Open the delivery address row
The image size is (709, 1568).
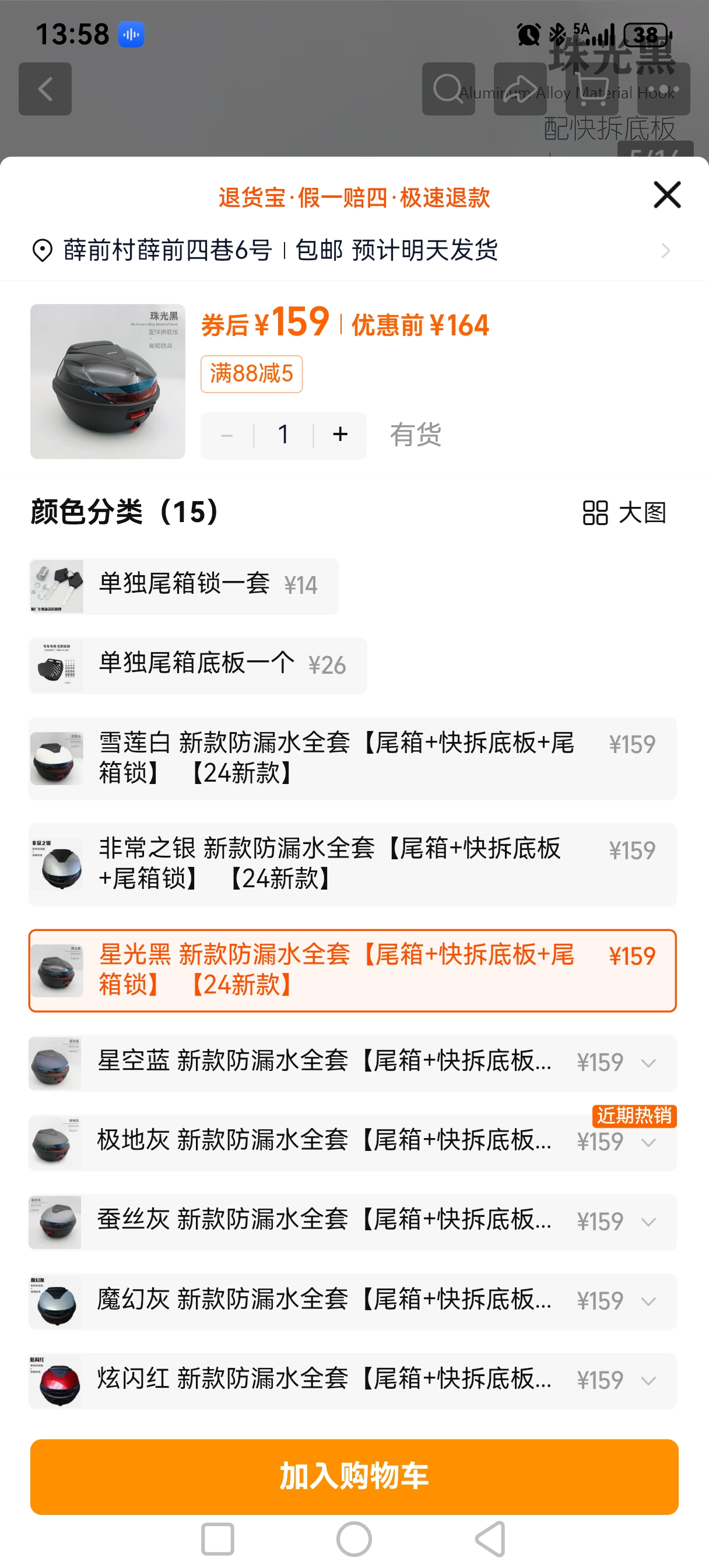353,250
